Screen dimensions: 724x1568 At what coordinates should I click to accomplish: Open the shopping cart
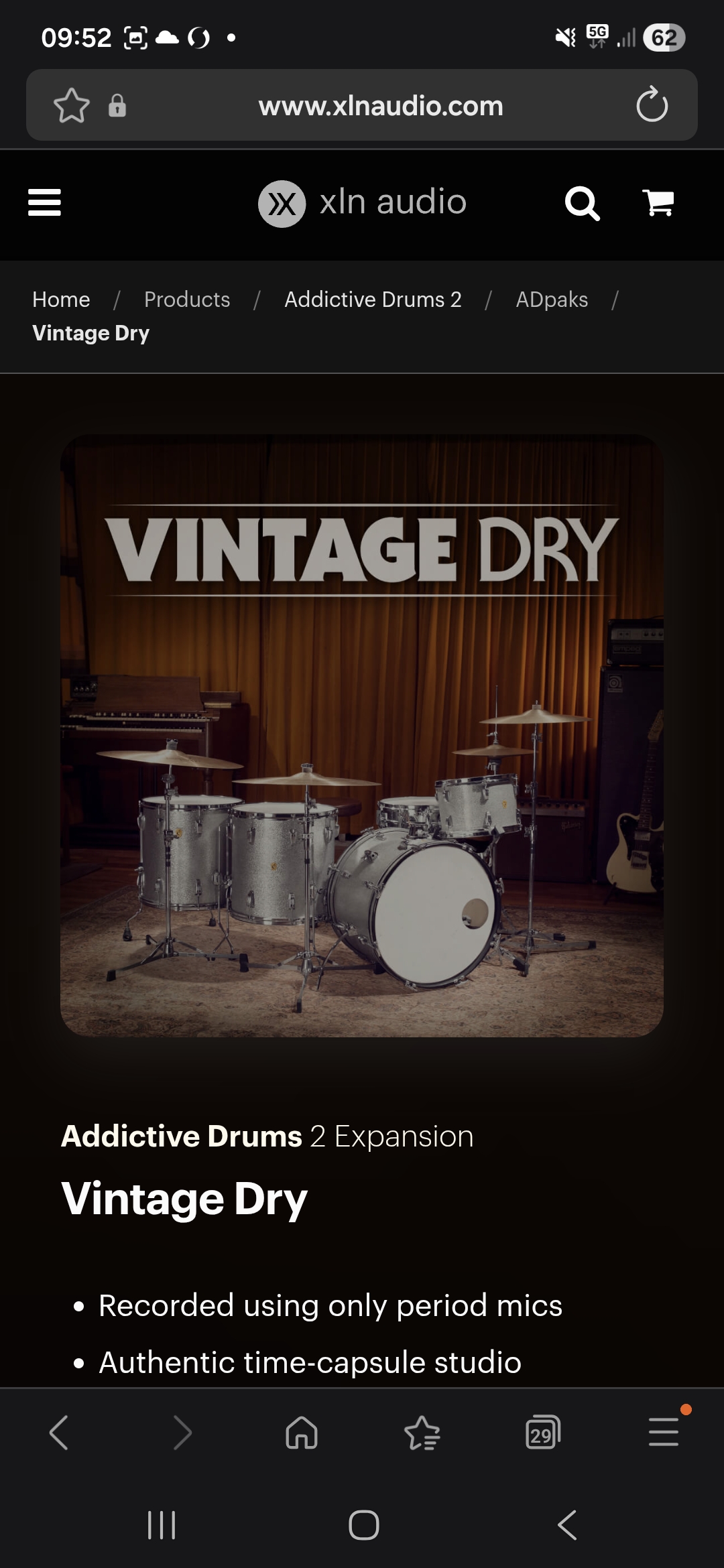(658, 202)
